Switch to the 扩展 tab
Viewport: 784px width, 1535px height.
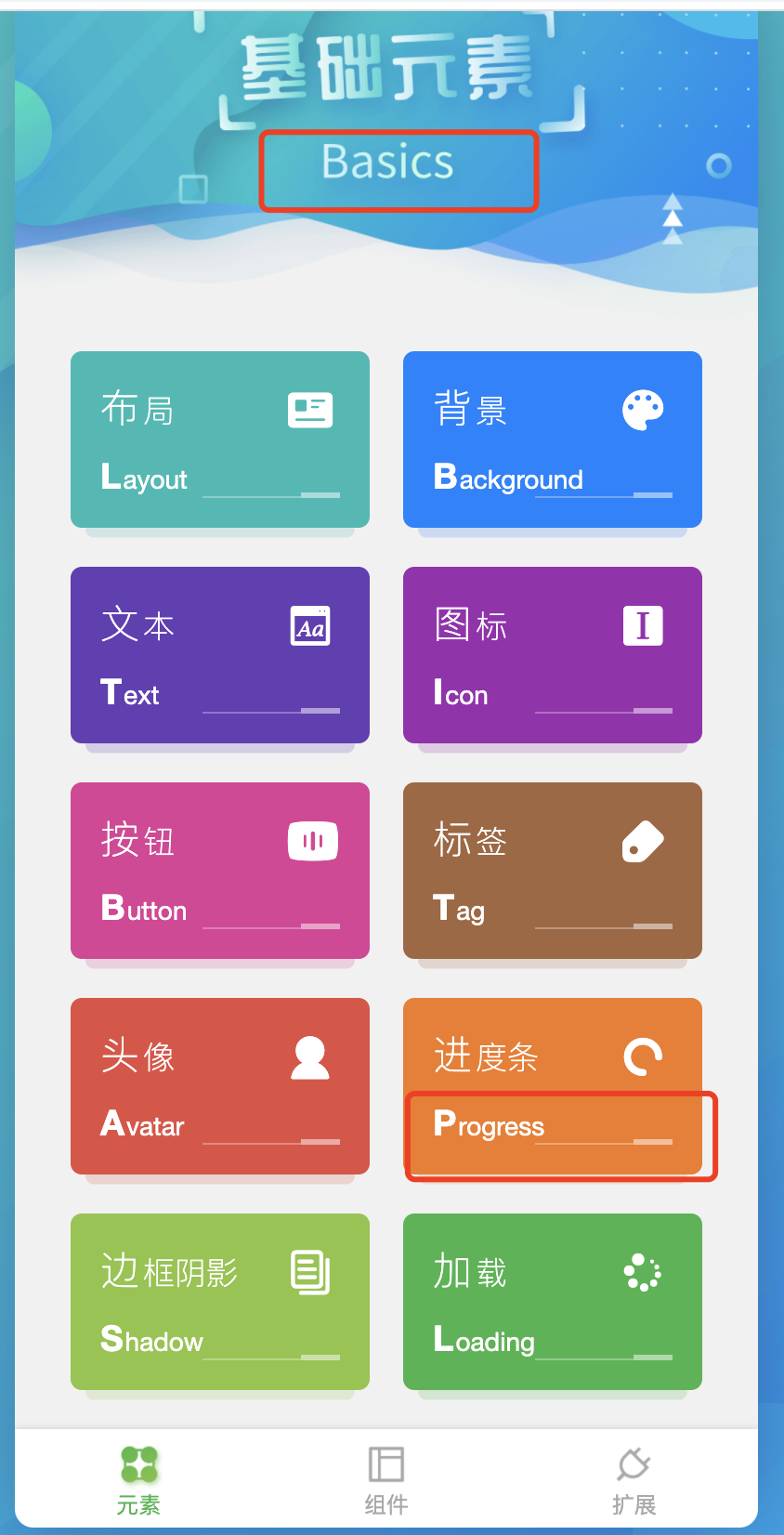[634, 1479]
